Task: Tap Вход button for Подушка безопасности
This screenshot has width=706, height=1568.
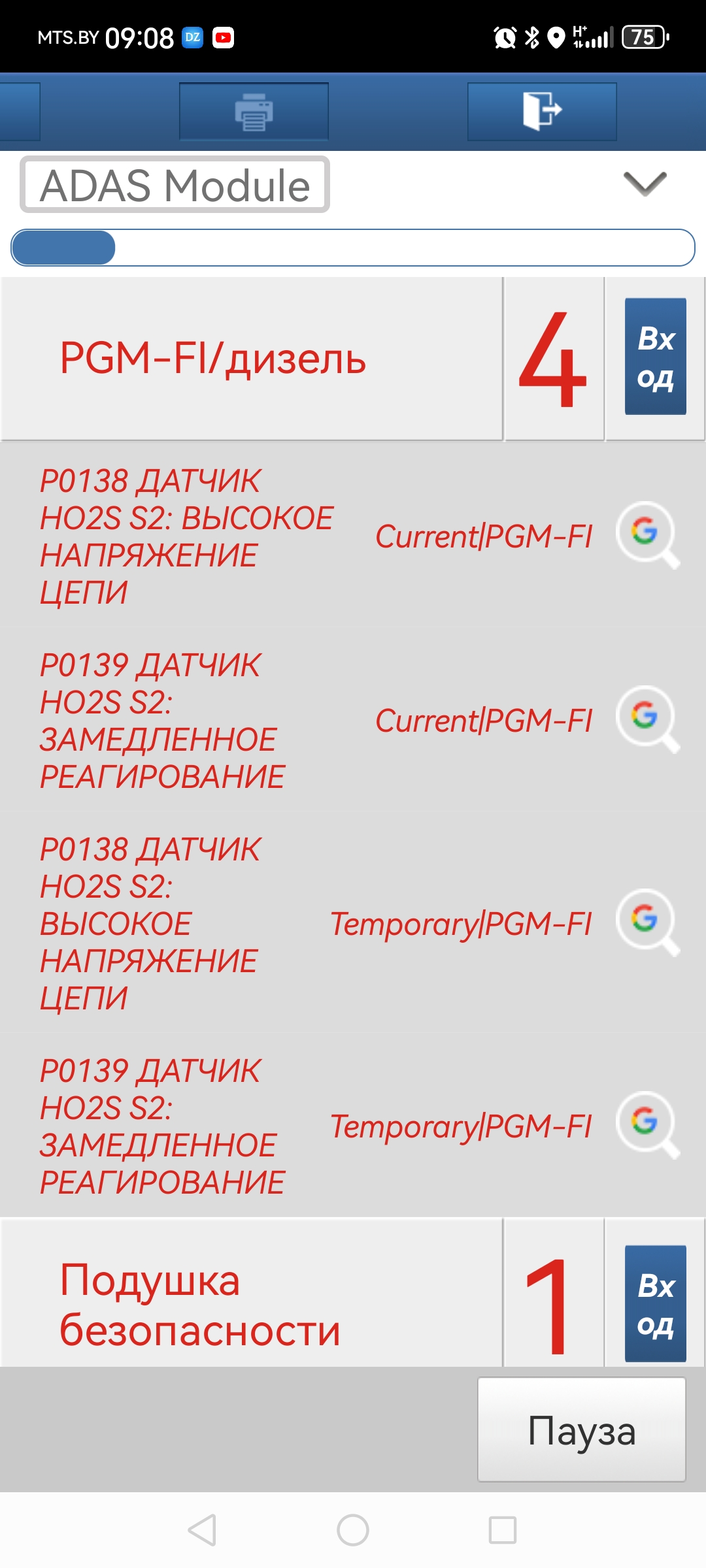Action: tap(655, 1303)
